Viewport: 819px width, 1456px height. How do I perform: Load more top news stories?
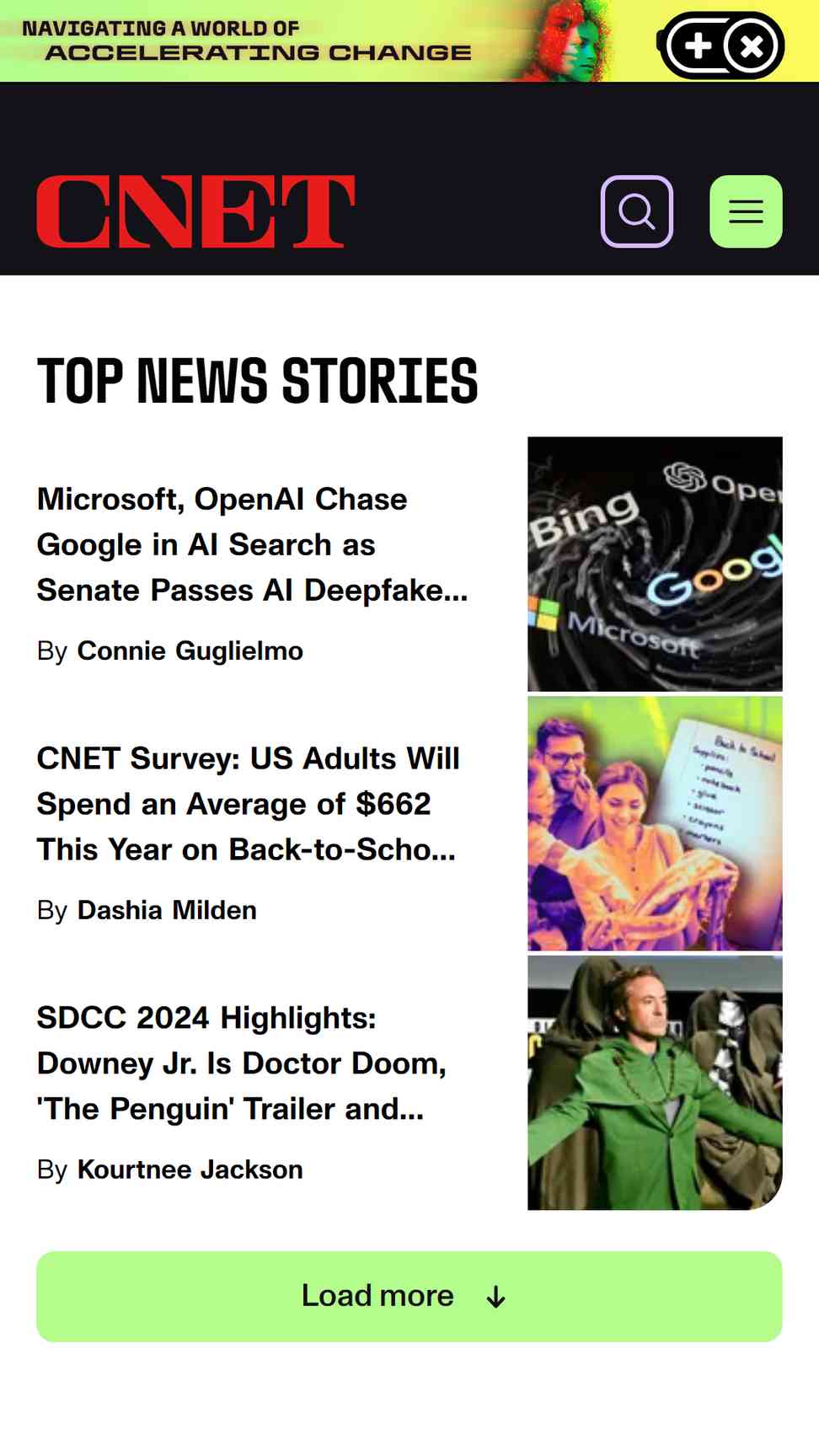tap(409, 1297)
